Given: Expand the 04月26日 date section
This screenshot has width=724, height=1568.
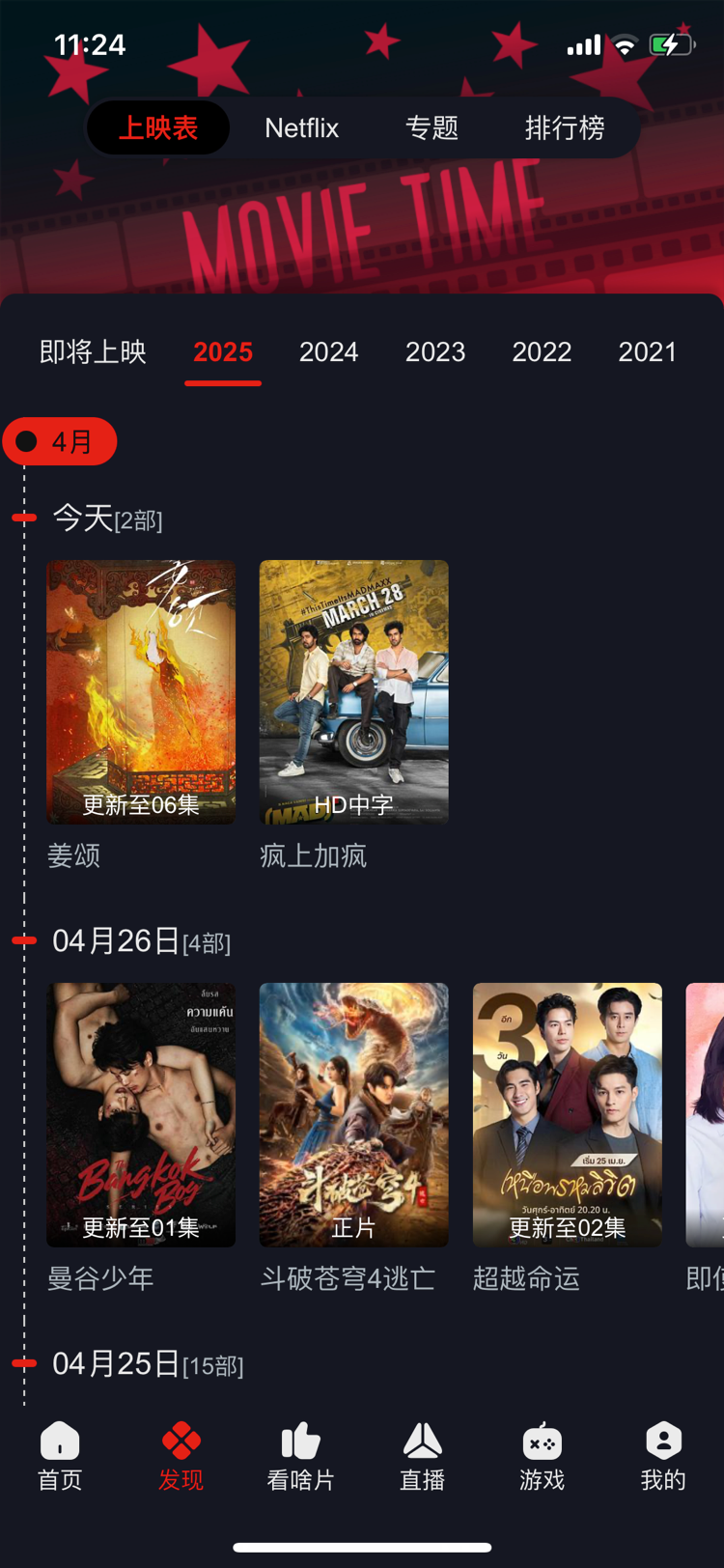Looking at the screenshot, I should [x=138, y=940].
